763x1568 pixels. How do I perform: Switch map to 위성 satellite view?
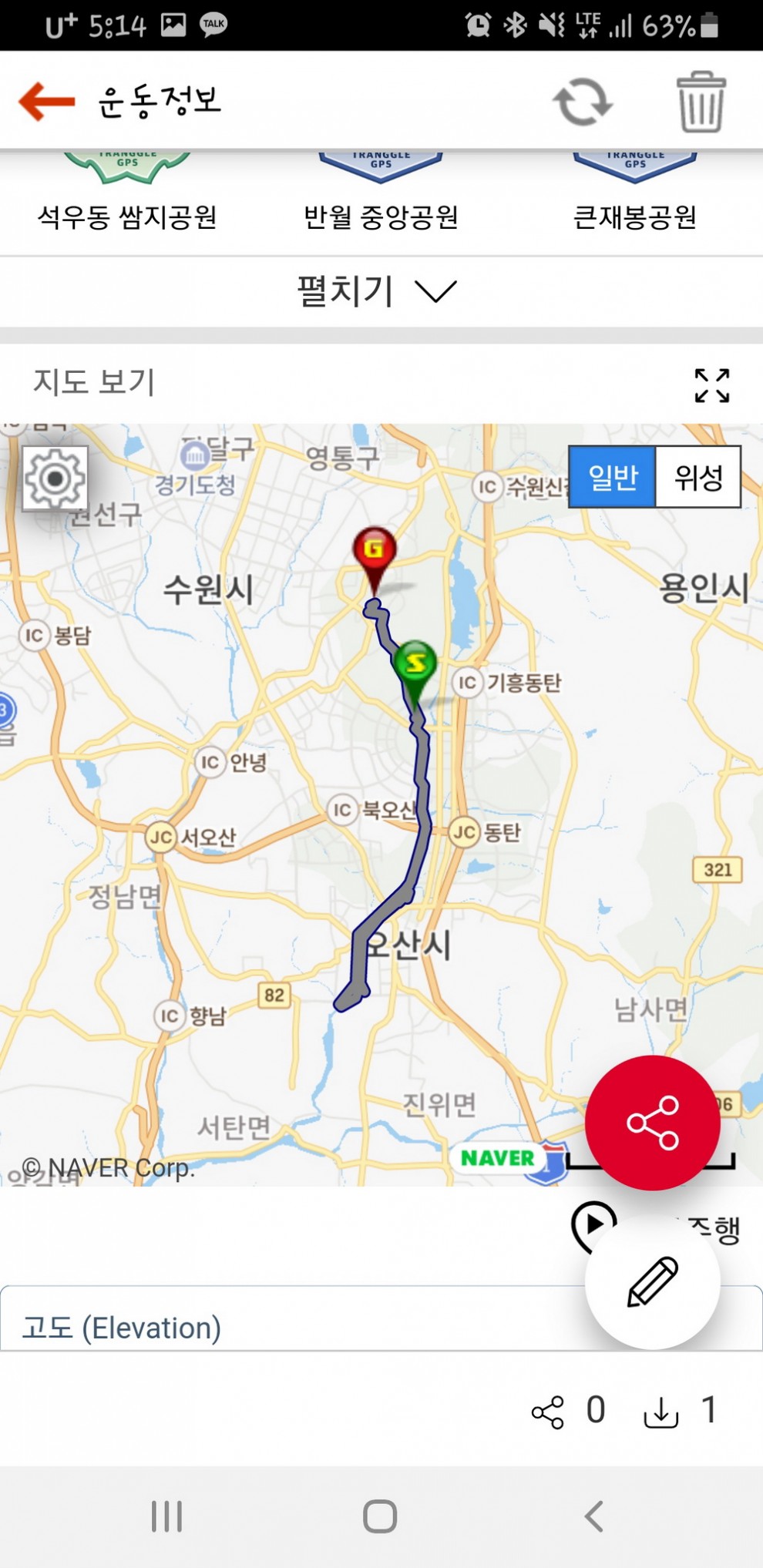coord(698,477)
